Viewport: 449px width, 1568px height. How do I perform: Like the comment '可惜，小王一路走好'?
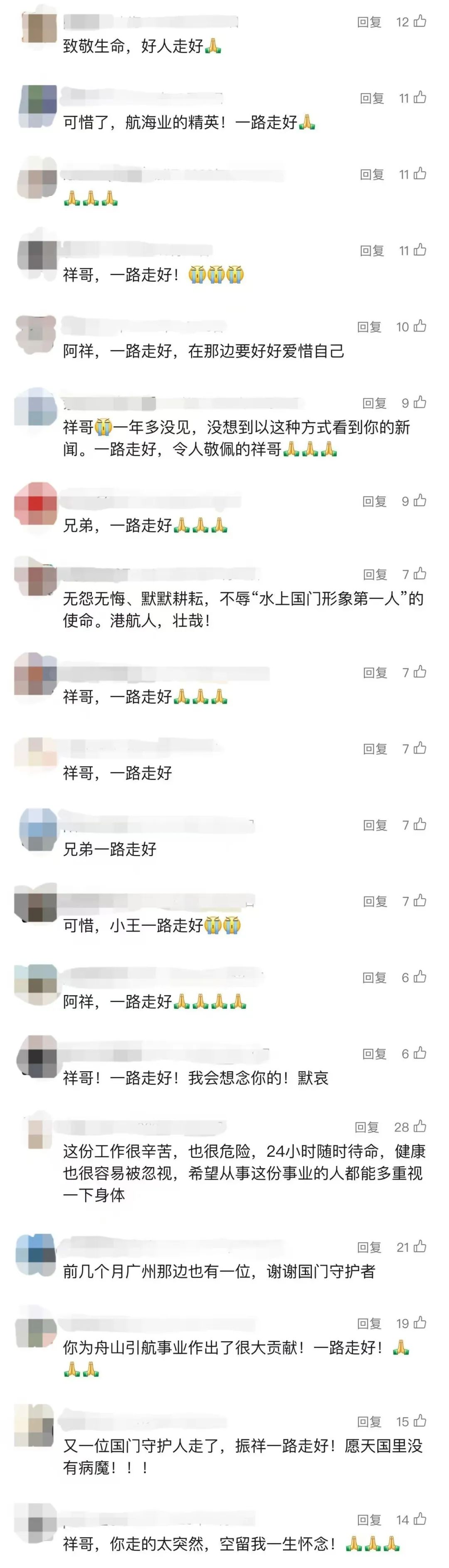(420, 901)
